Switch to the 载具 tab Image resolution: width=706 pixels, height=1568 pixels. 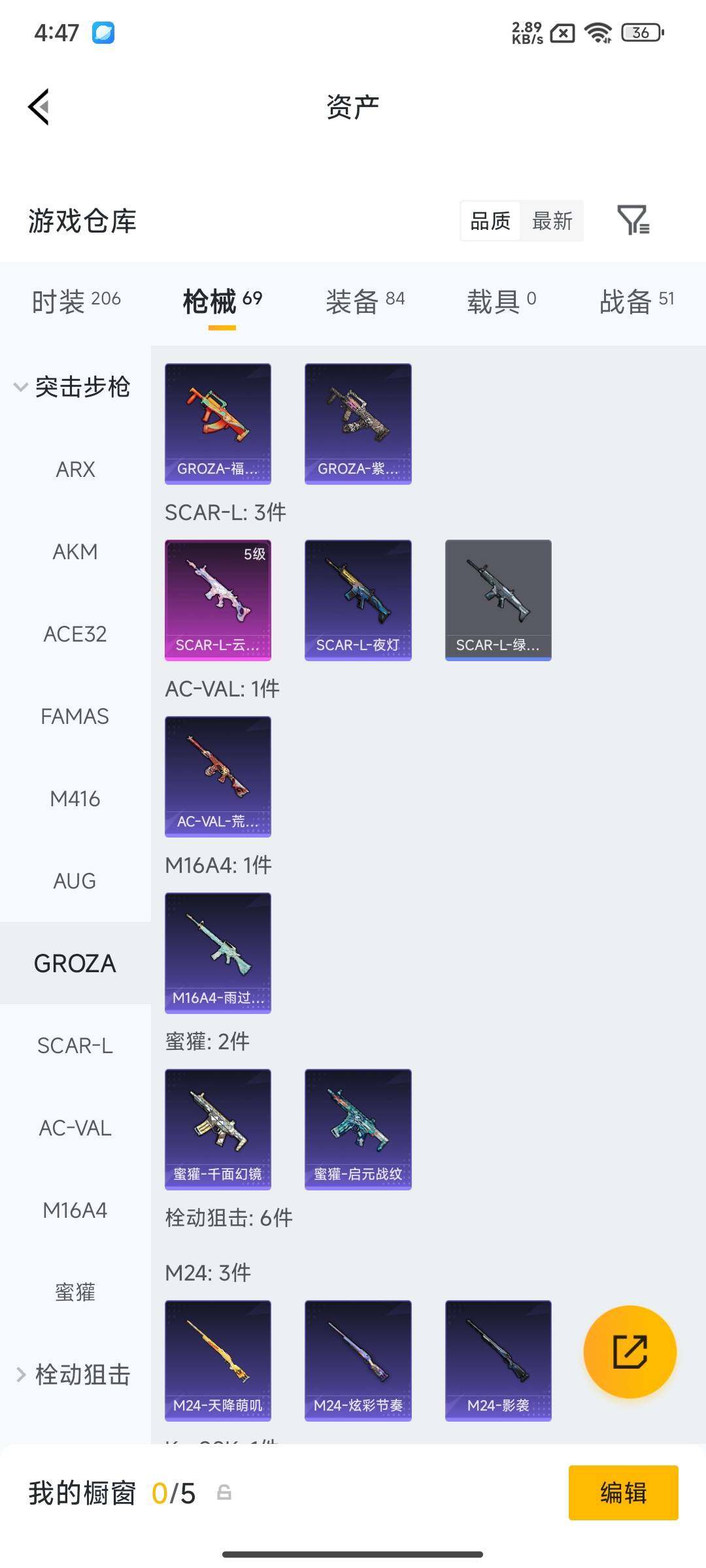[x=501, y=301]
